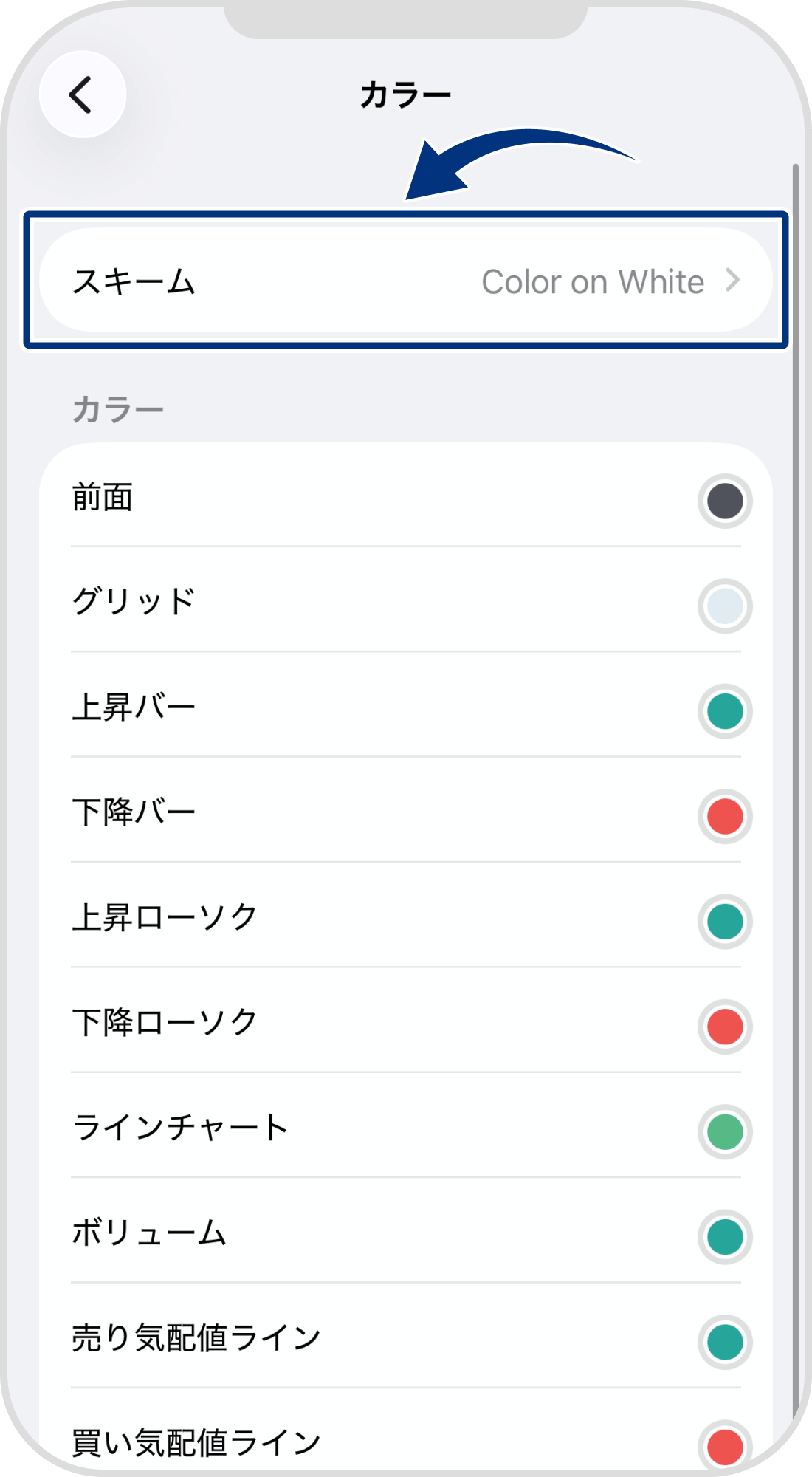
Task: Expand the scheme disclosure chevron
Action: click(732, 281)
